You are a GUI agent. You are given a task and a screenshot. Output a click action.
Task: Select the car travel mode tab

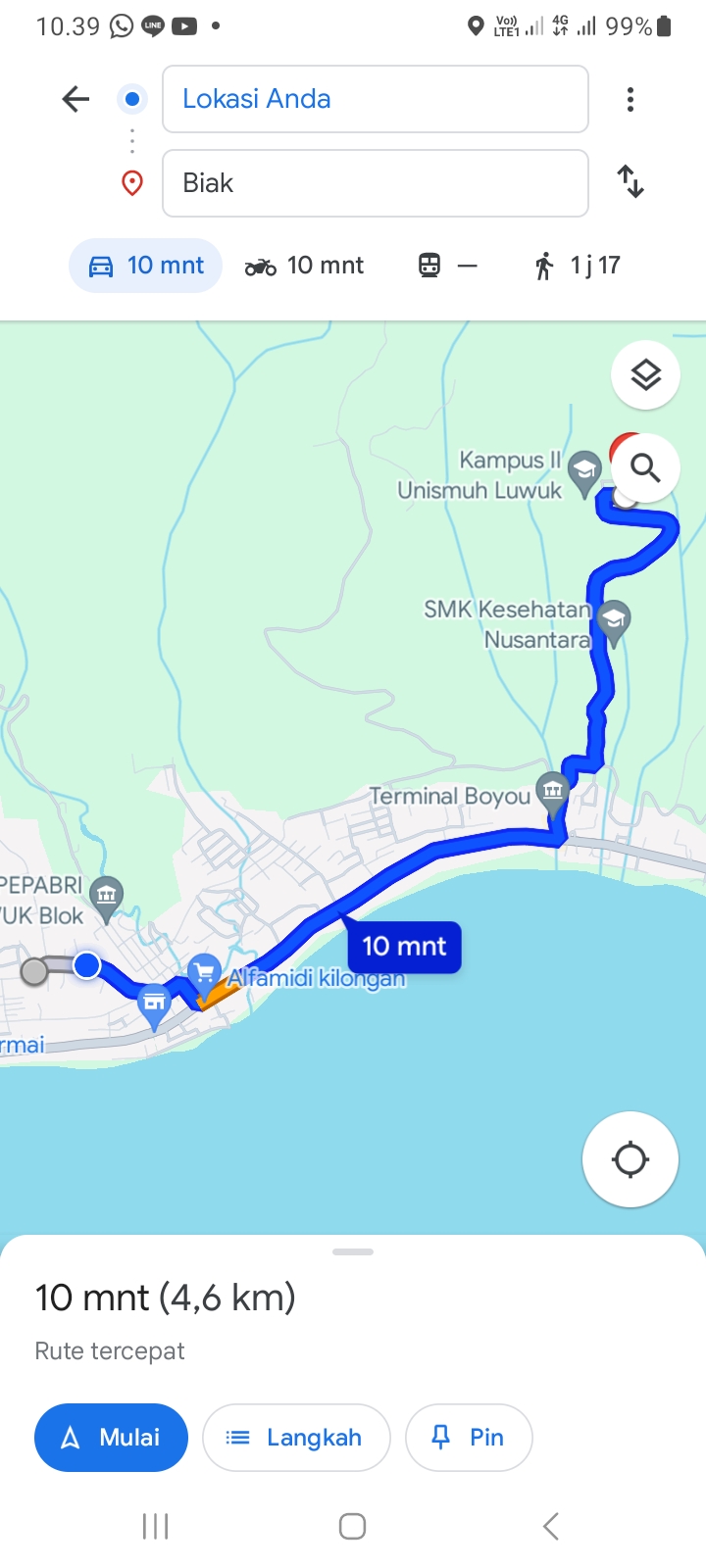(x=146, y=266)
